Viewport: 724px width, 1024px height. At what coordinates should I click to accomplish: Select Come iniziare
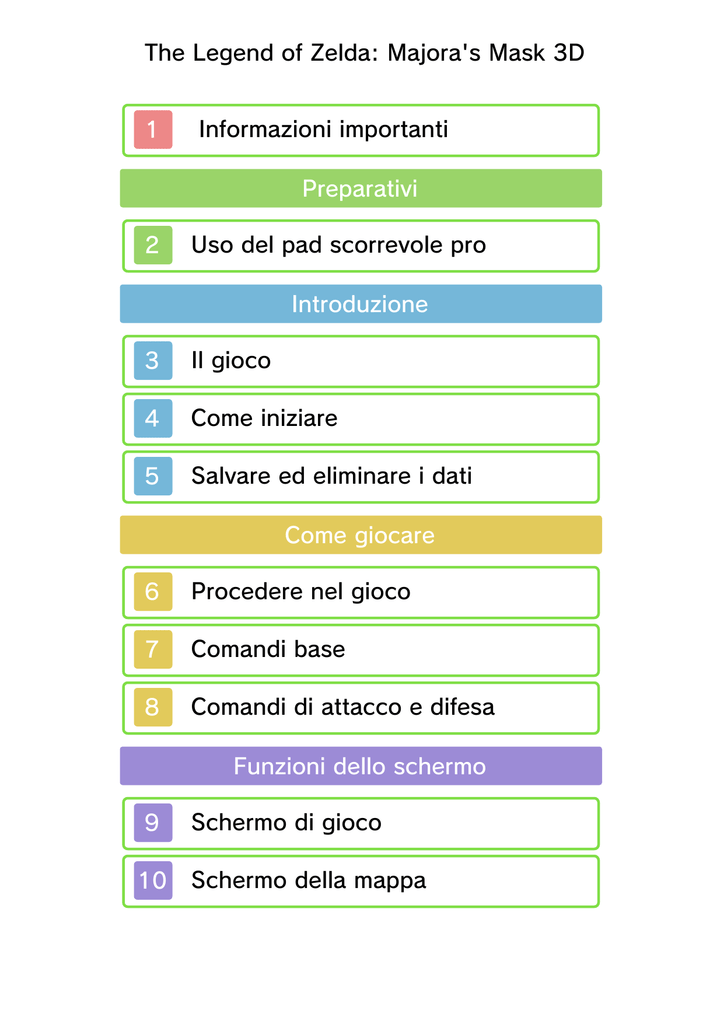(x=360, y=419)
